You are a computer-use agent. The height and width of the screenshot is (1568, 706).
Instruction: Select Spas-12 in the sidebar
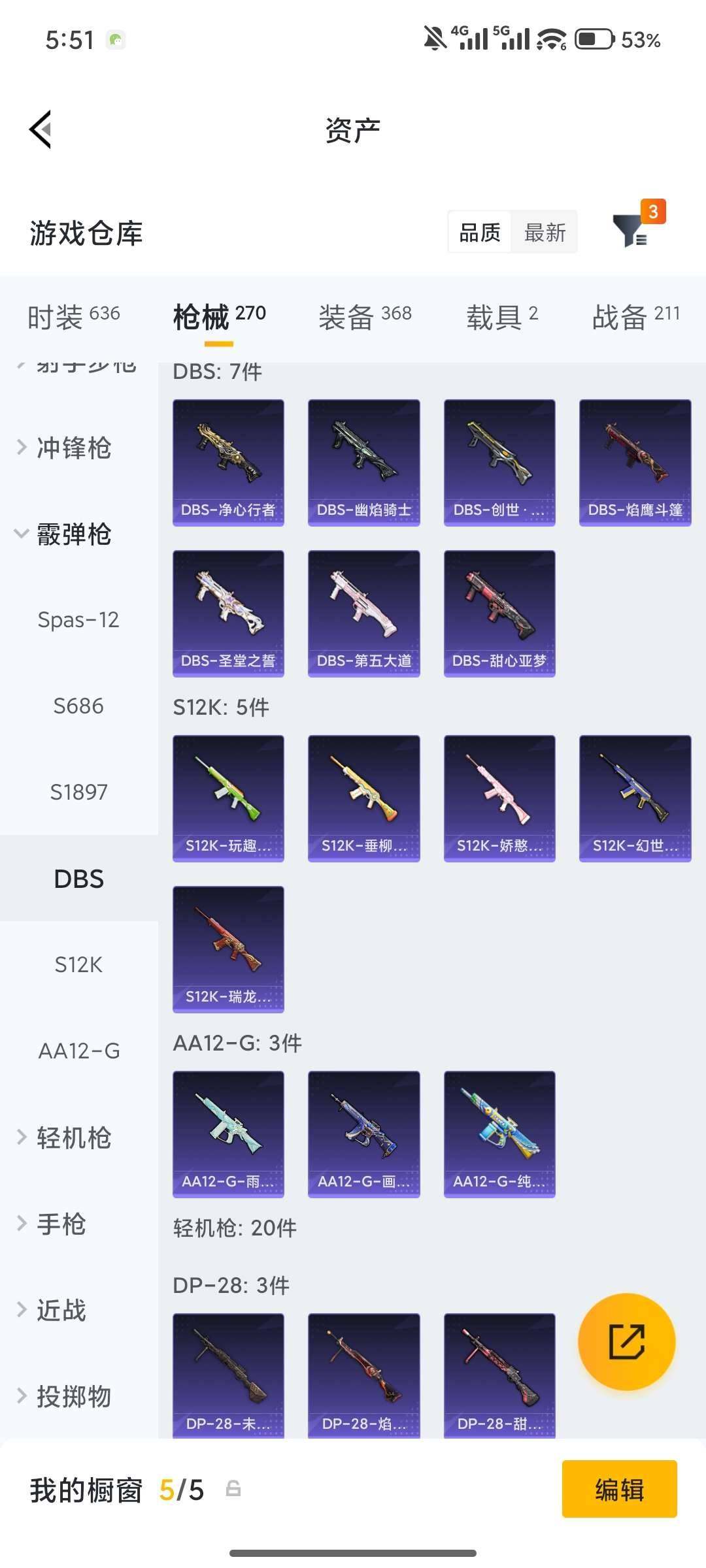coord(80,620)
